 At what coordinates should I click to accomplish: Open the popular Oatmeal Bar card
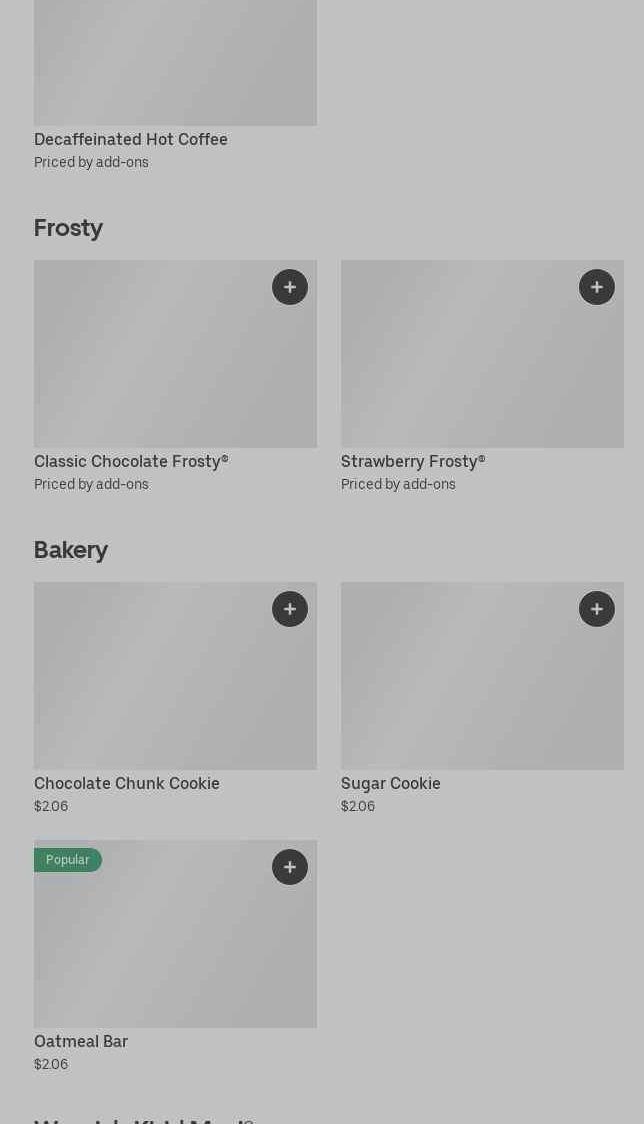coord(175,956)
